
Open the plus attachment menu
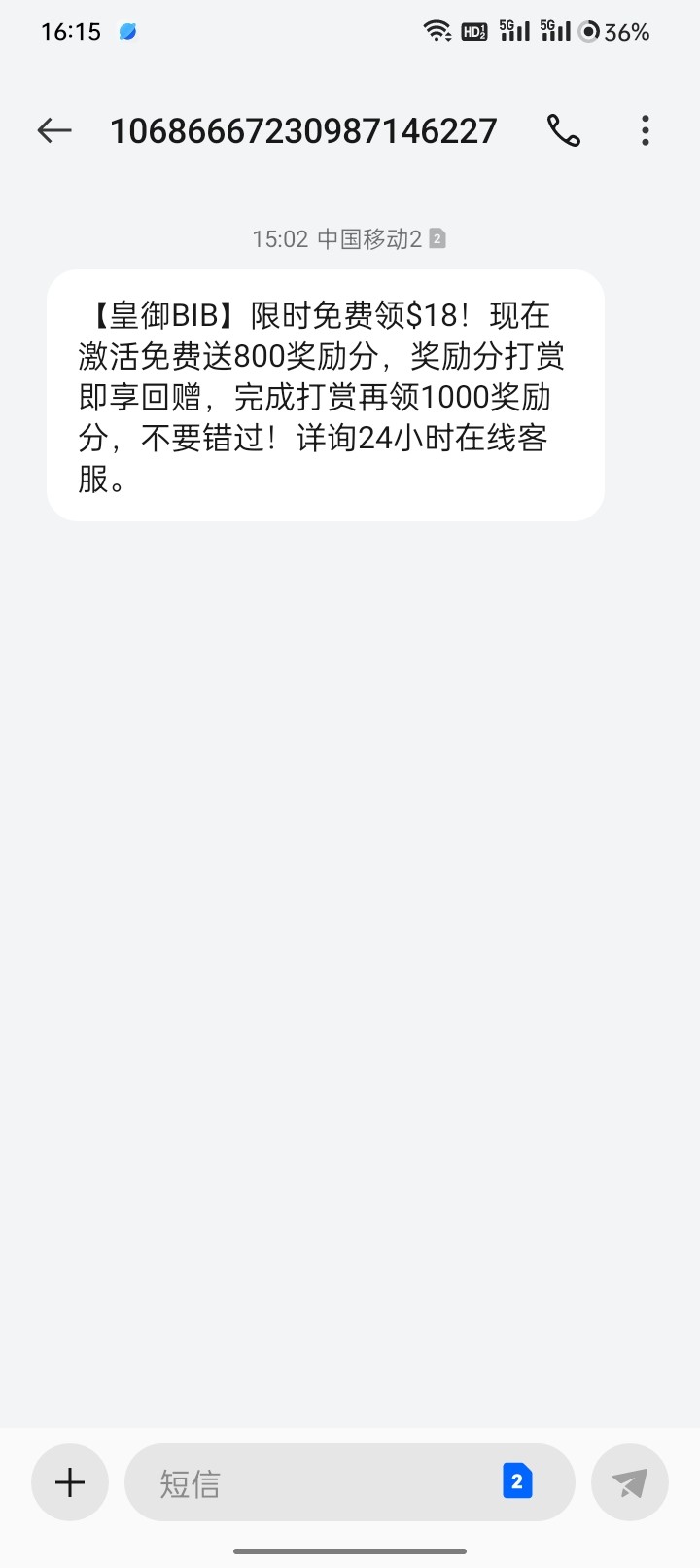(x=70, y=1482)
